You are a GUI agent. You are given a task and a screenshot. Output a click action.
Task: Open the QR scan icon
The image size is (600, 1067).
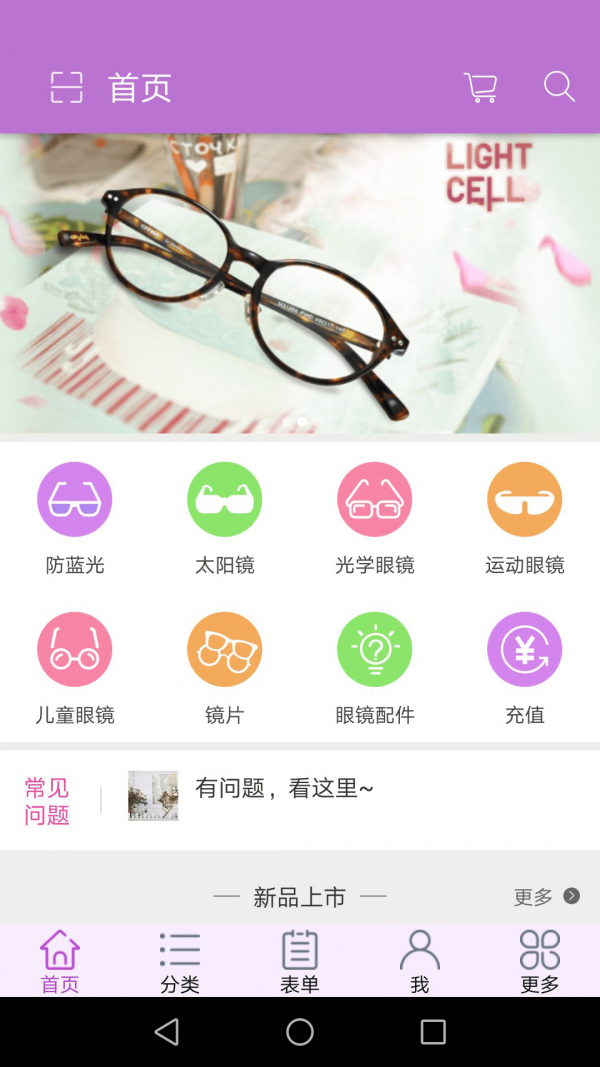[67, 87]
